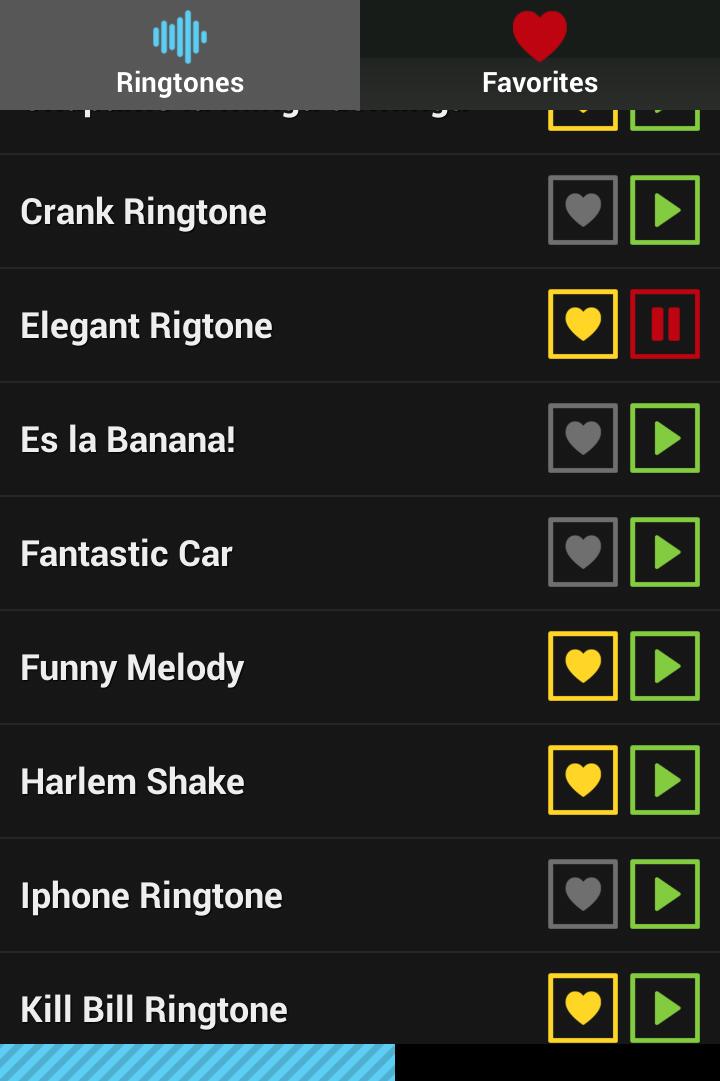Favorite the Iphone Ringtone
Viewport: 720px width, 1081px height.
[x=582, y=894]
